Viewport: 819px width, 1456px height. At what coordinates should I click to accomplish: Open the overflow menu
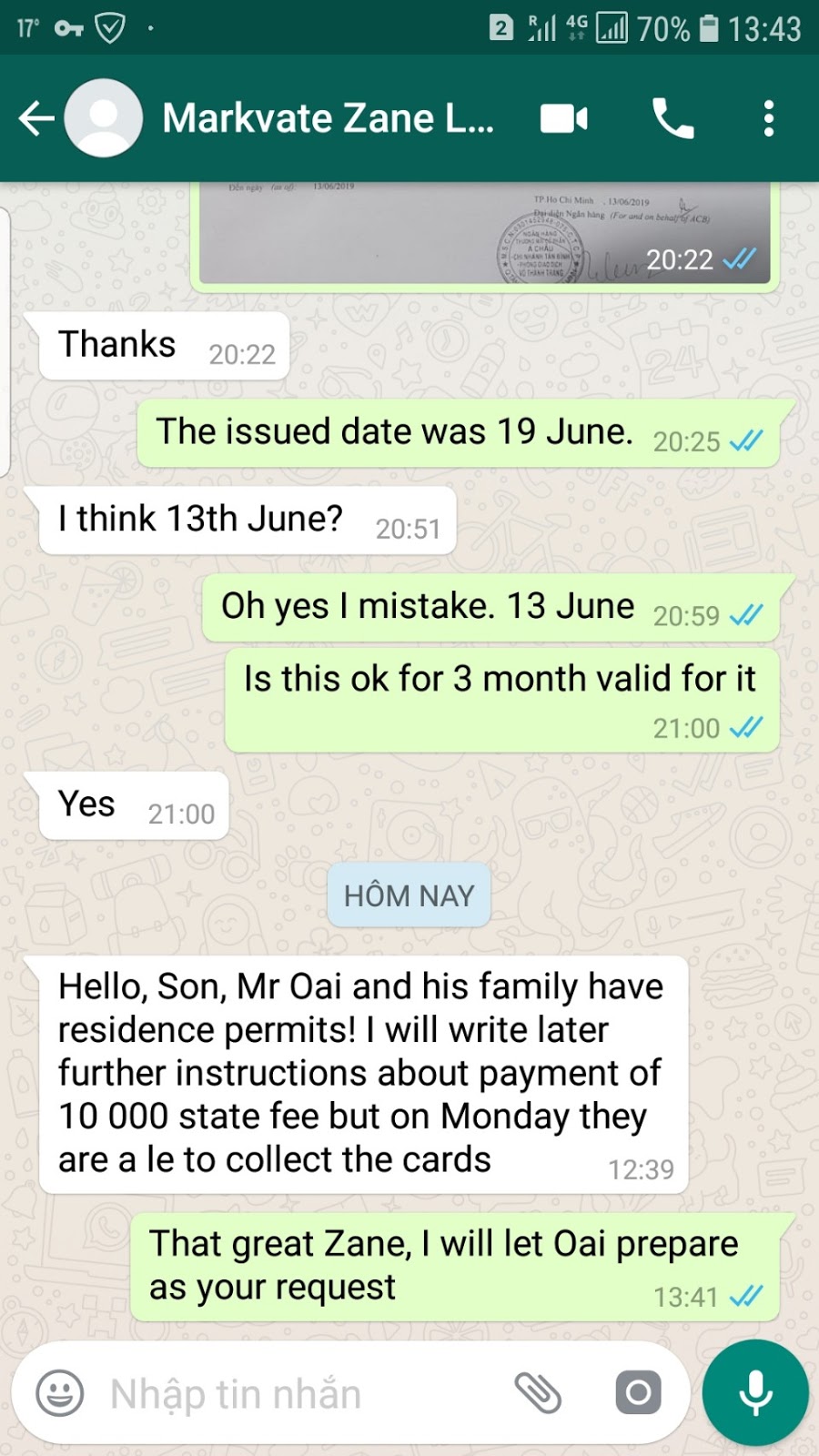769,118
